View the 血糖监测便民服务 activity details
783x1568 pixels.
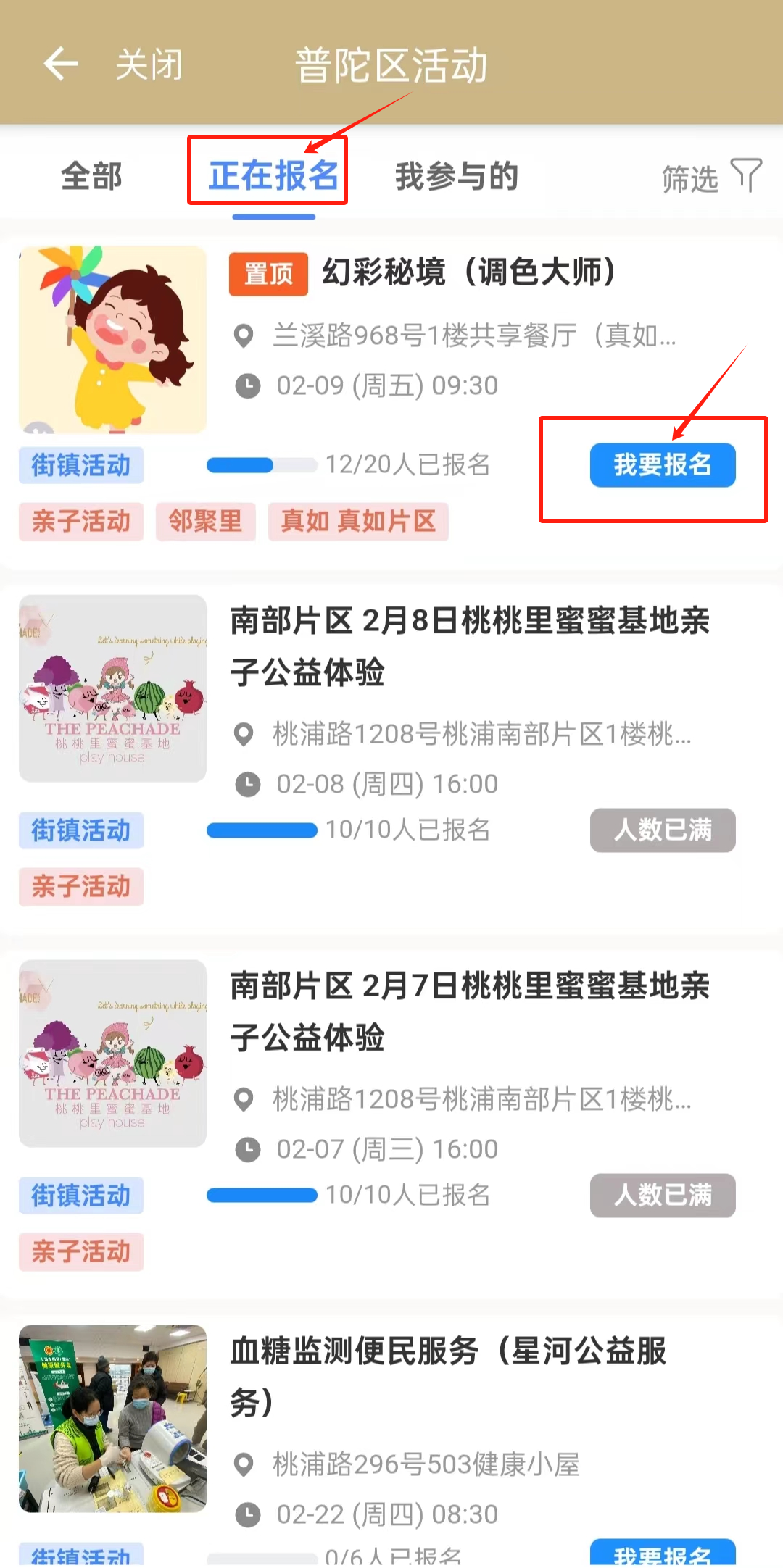tap(448, 1376)
